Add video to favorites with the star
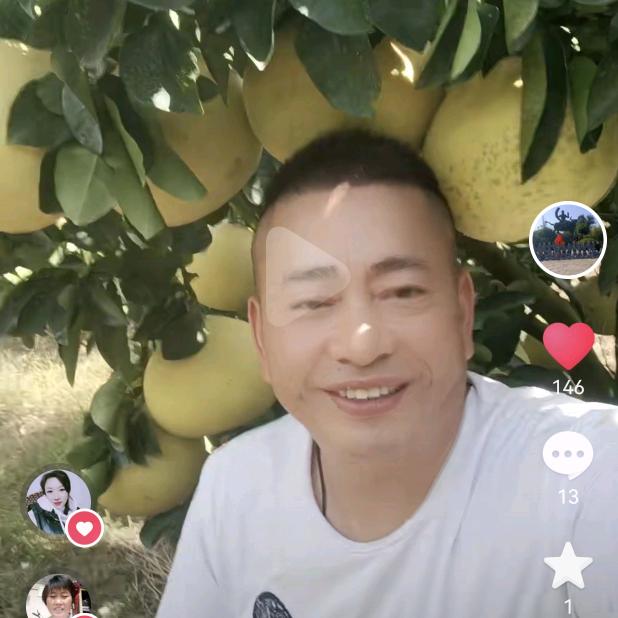This screenshot has width=618, height=618. (x=568, y=567)
